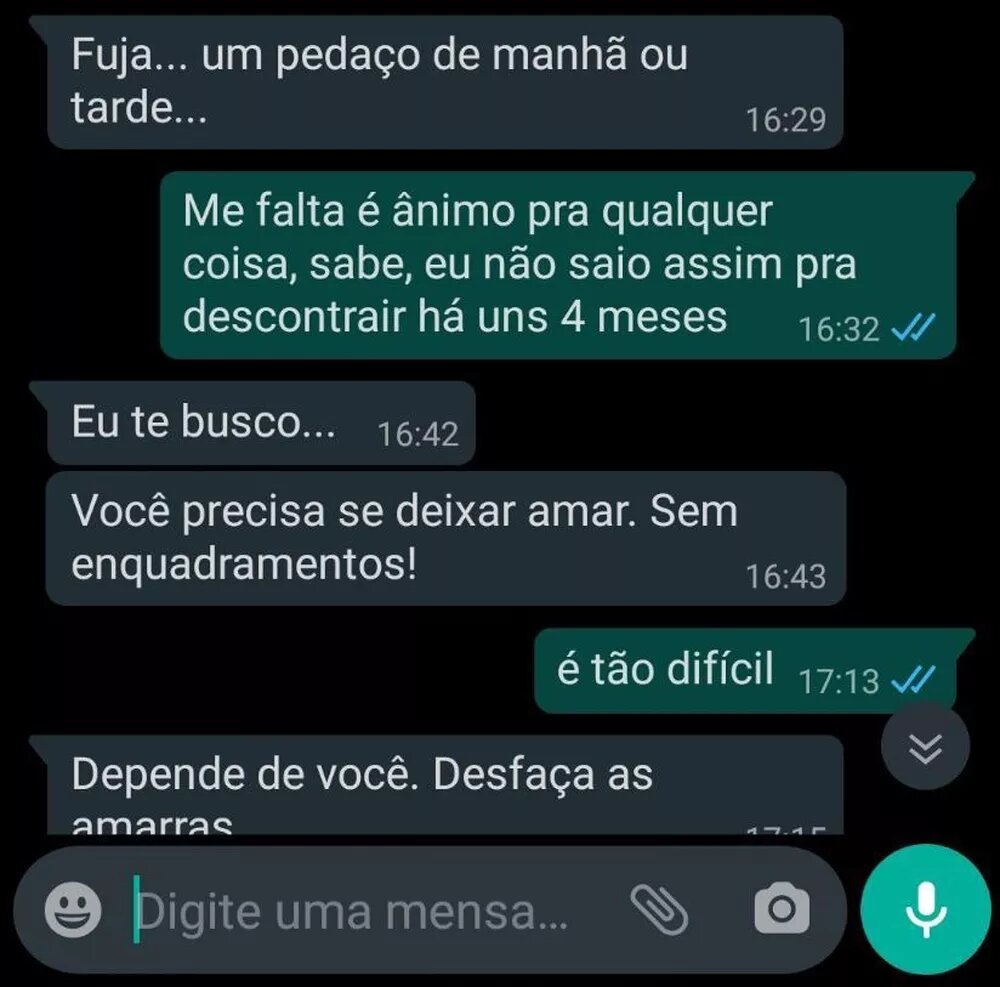Viewport: 1000px width, 987px height.
Task: Attach a file with the paperclip icon
Action: (x=660, y=910)
